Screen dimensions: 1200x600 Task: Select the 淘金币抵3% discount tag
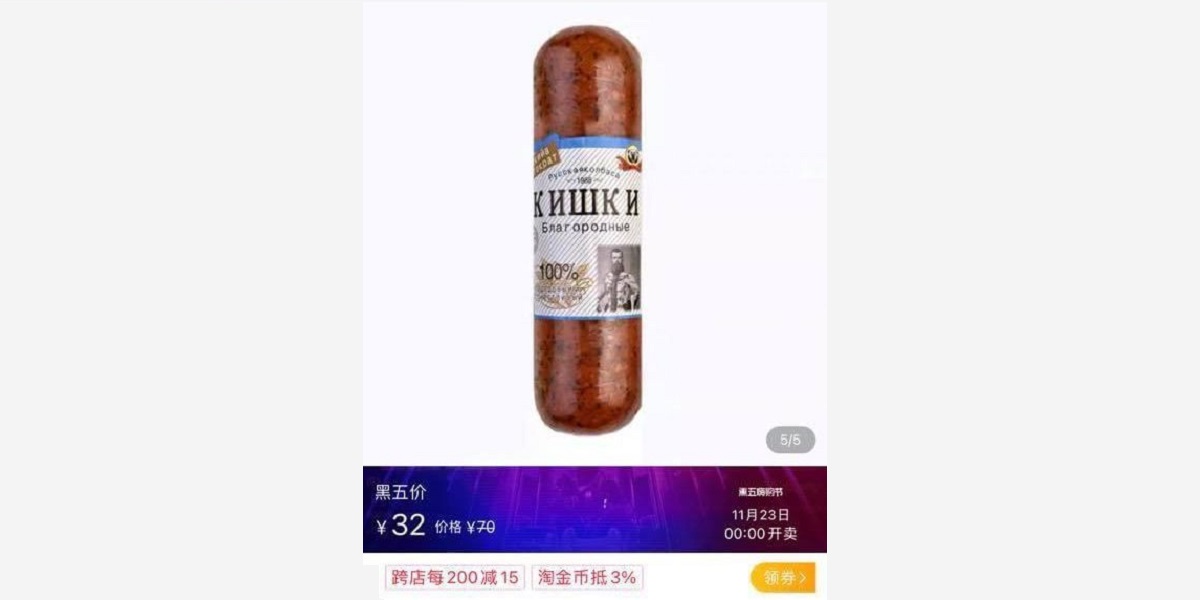(x=587, y=577)
